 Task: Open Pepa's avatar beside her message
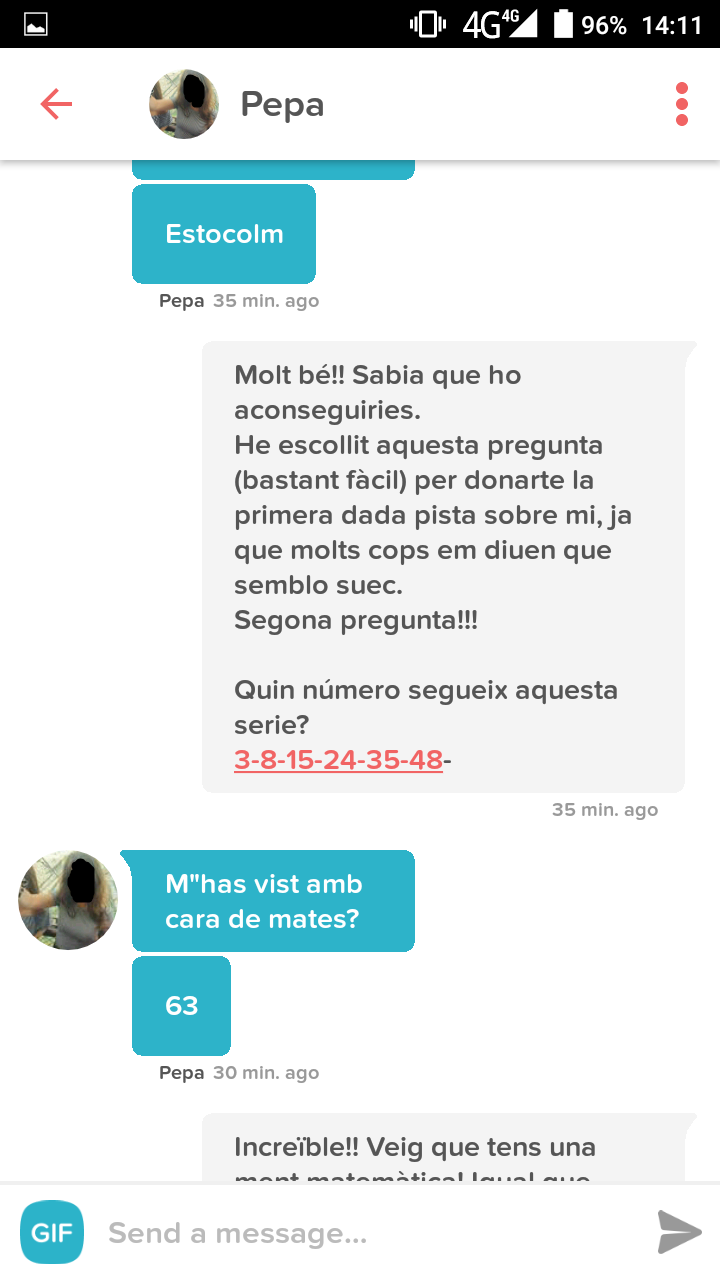coord(68,900)
